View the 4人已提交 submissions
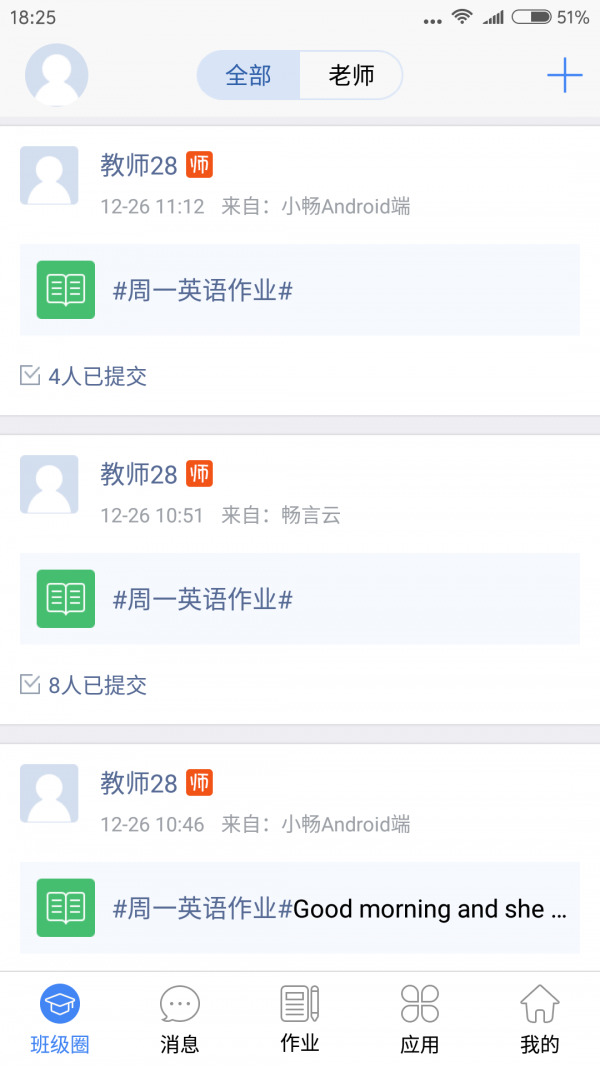Viewport: 600px width, 1067px height. pyautogui.click(x=85, y=376)
